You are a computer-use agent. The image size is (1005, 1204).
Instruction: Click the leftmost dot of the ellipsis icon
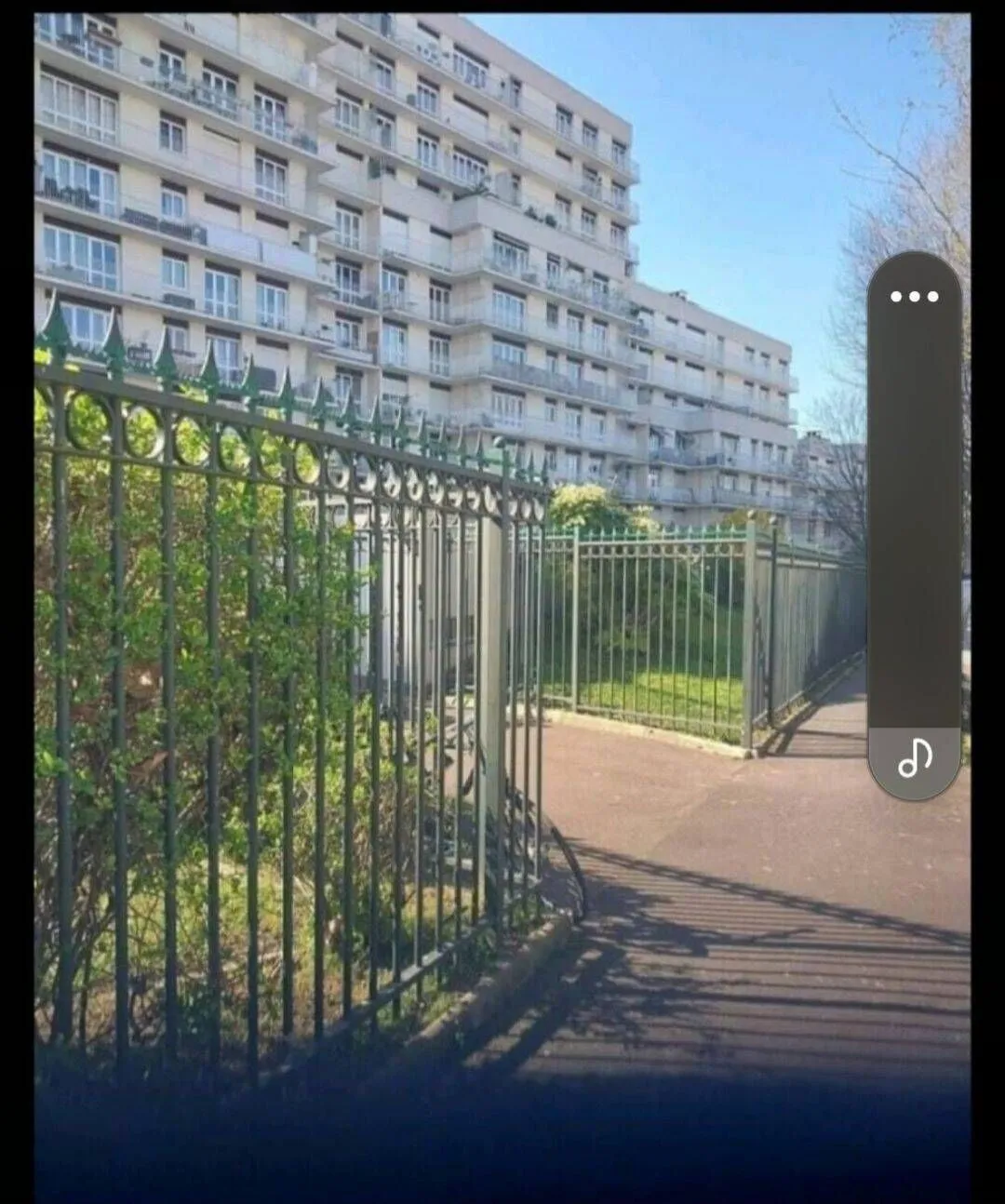click(894, 297)
